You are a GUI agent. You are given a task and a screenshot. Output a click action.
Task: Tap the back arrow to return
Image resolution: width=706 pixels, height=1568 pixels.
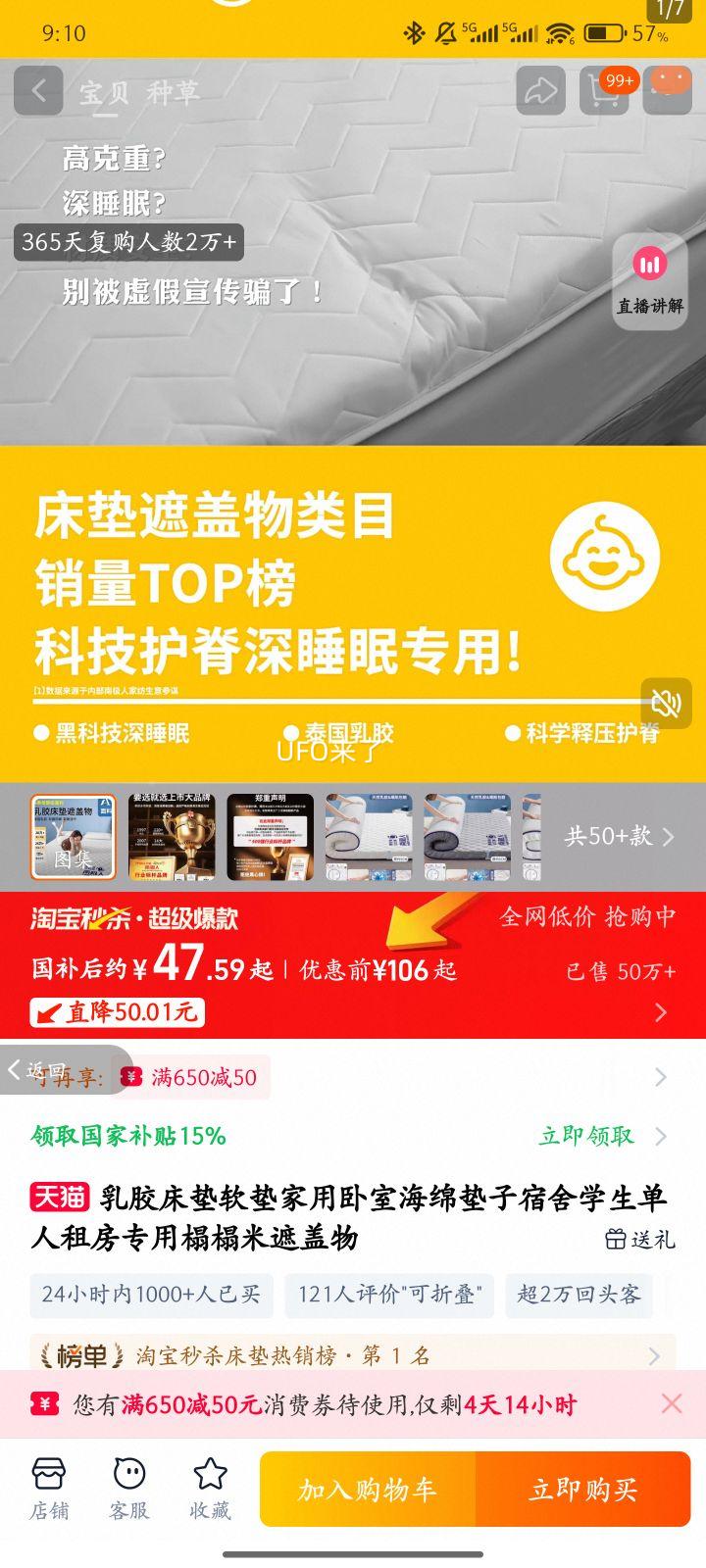[x=37, y=90]
